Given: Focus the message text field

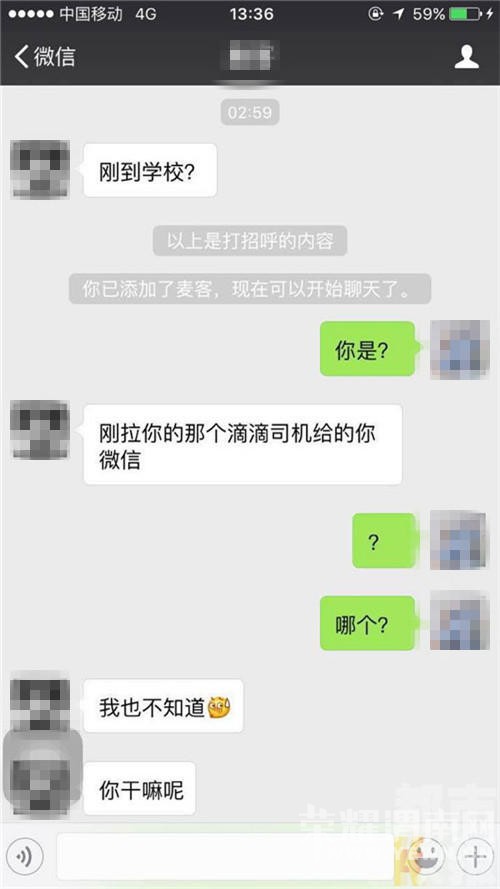Looking at the screenshot, I should 225,856.
